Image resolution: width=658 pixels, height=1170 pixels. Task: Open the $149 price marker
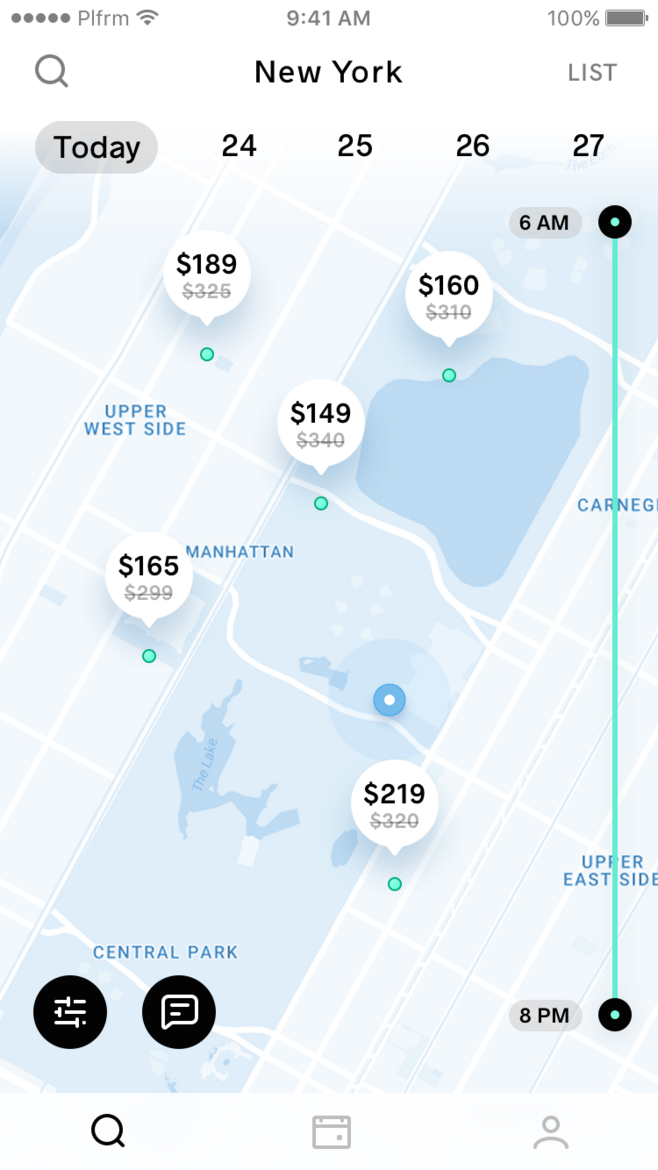pos(321,426)
